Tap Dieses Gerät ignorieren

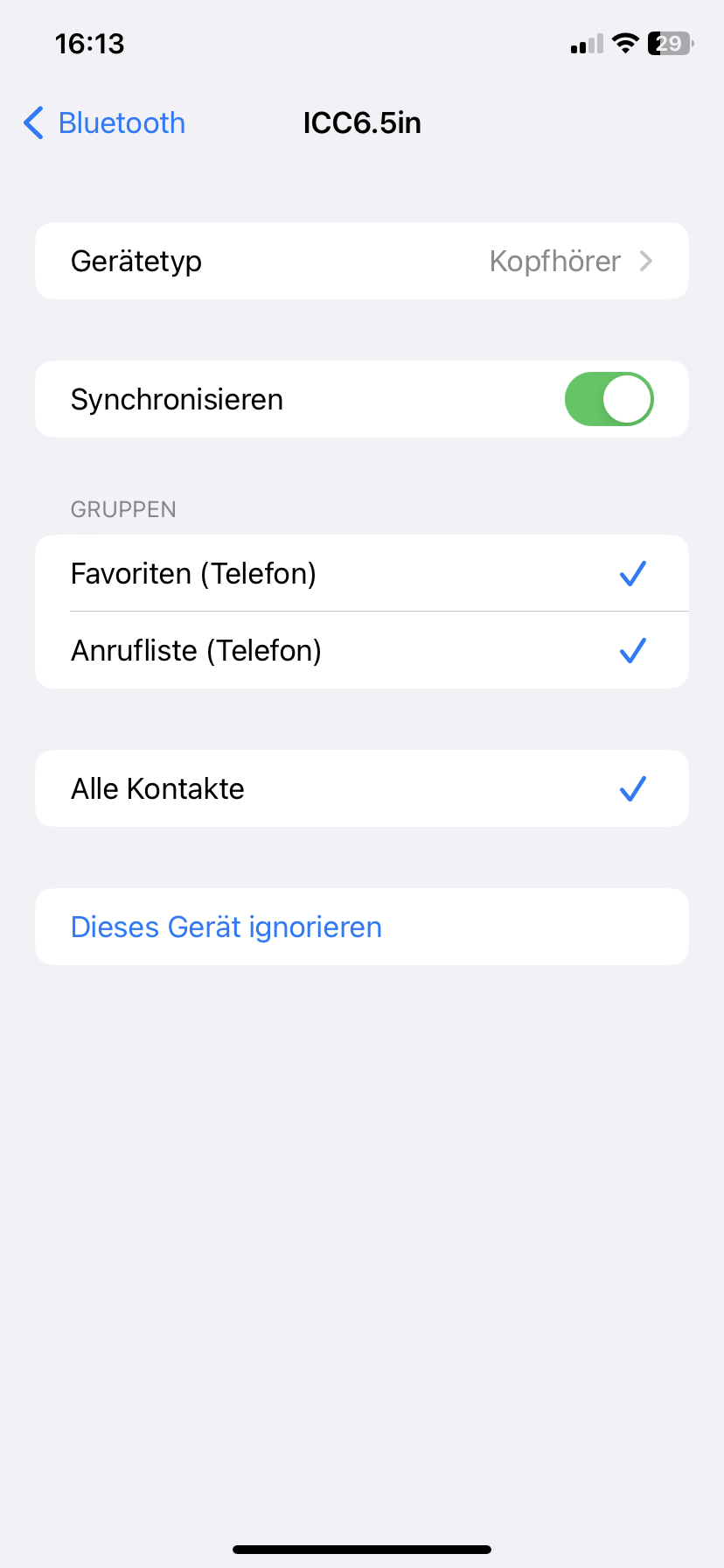tap(226, 927)
